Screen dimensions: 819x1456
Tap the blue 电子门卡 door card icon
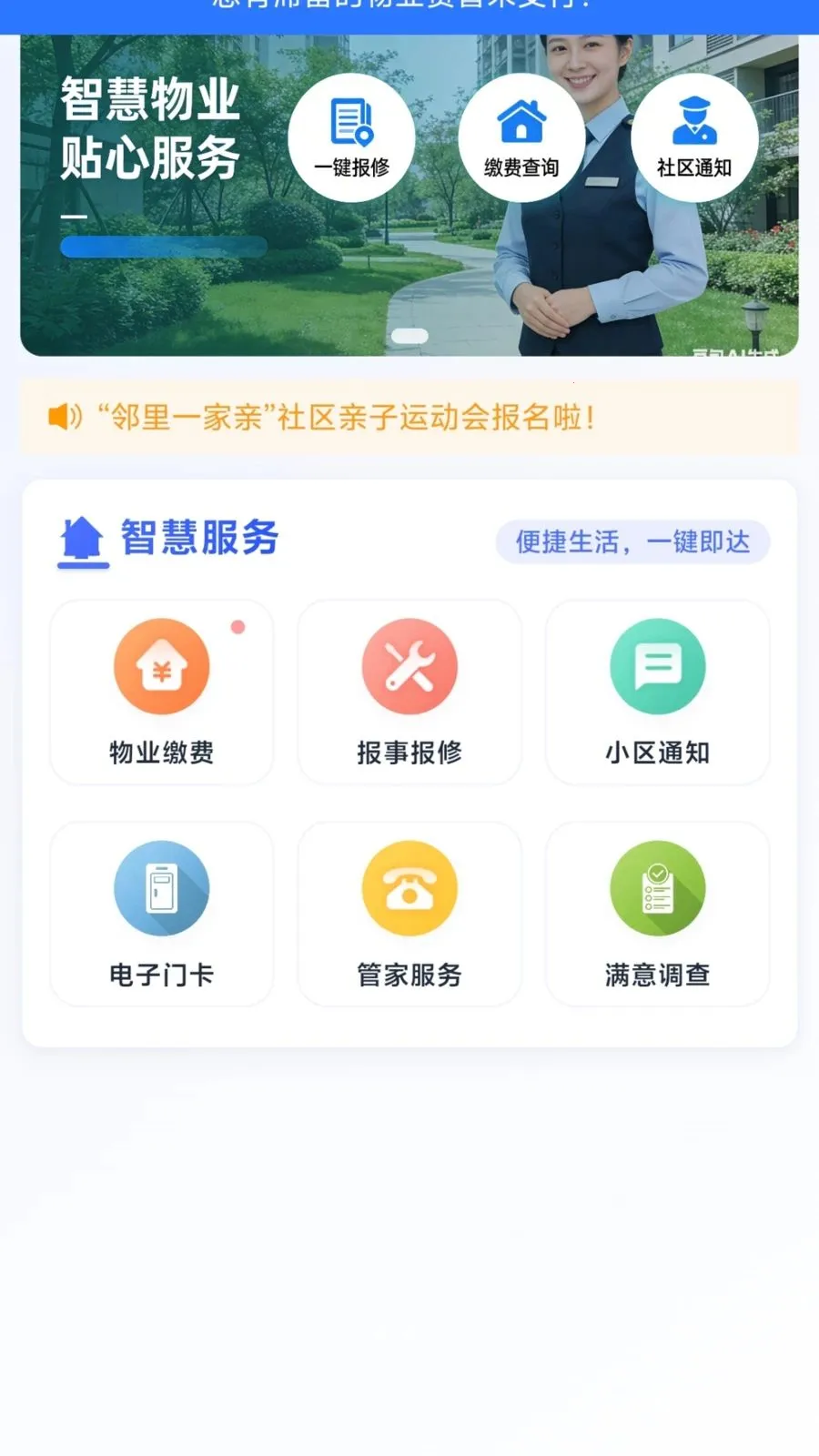click(161, 888)
